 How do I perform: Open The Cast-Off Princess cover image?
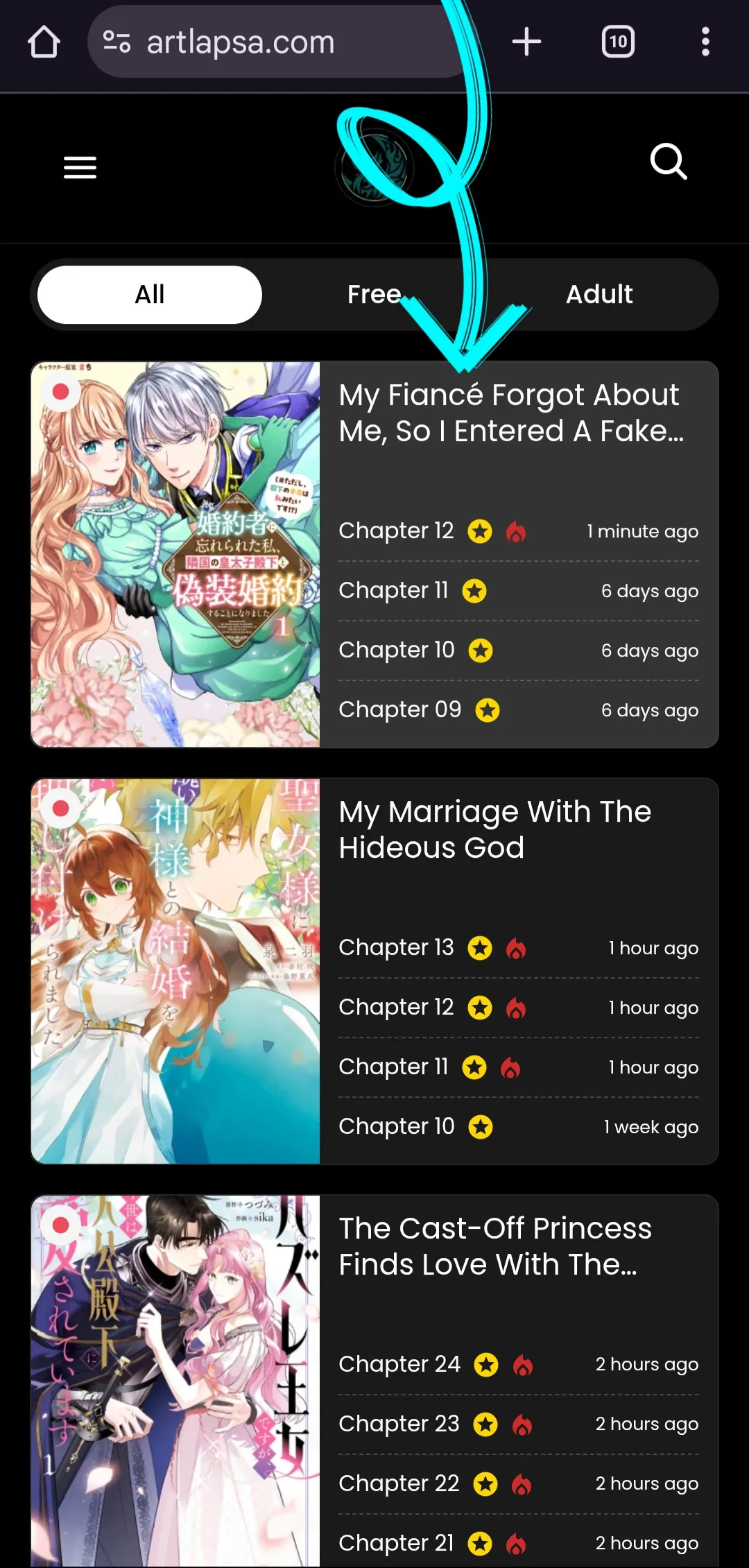point(175,1380)
